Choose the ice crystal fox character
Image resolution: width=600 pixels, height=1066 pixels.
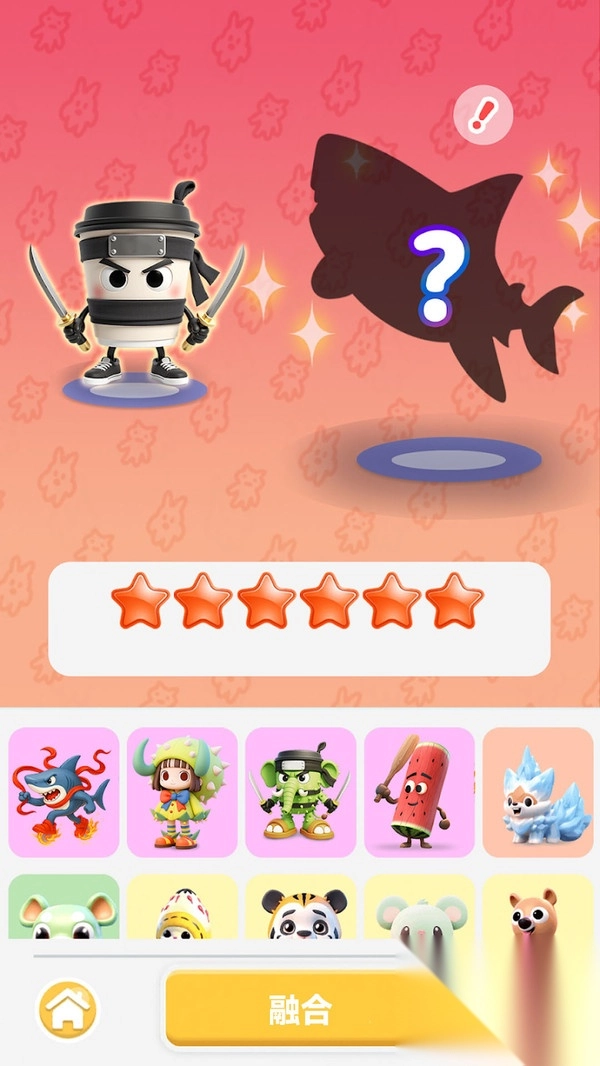(538, 792)
